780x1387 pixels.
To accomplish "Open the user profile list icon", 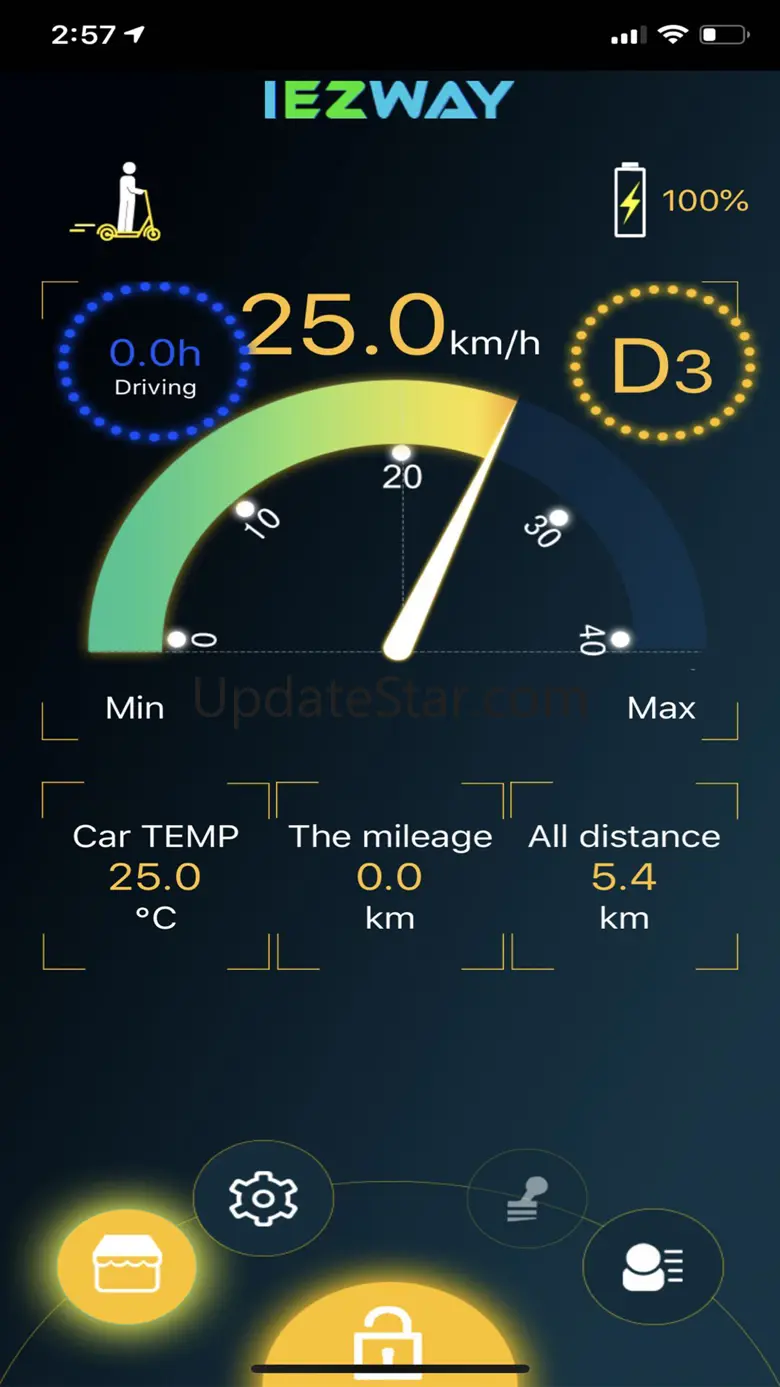I will tap(653, 1267).
